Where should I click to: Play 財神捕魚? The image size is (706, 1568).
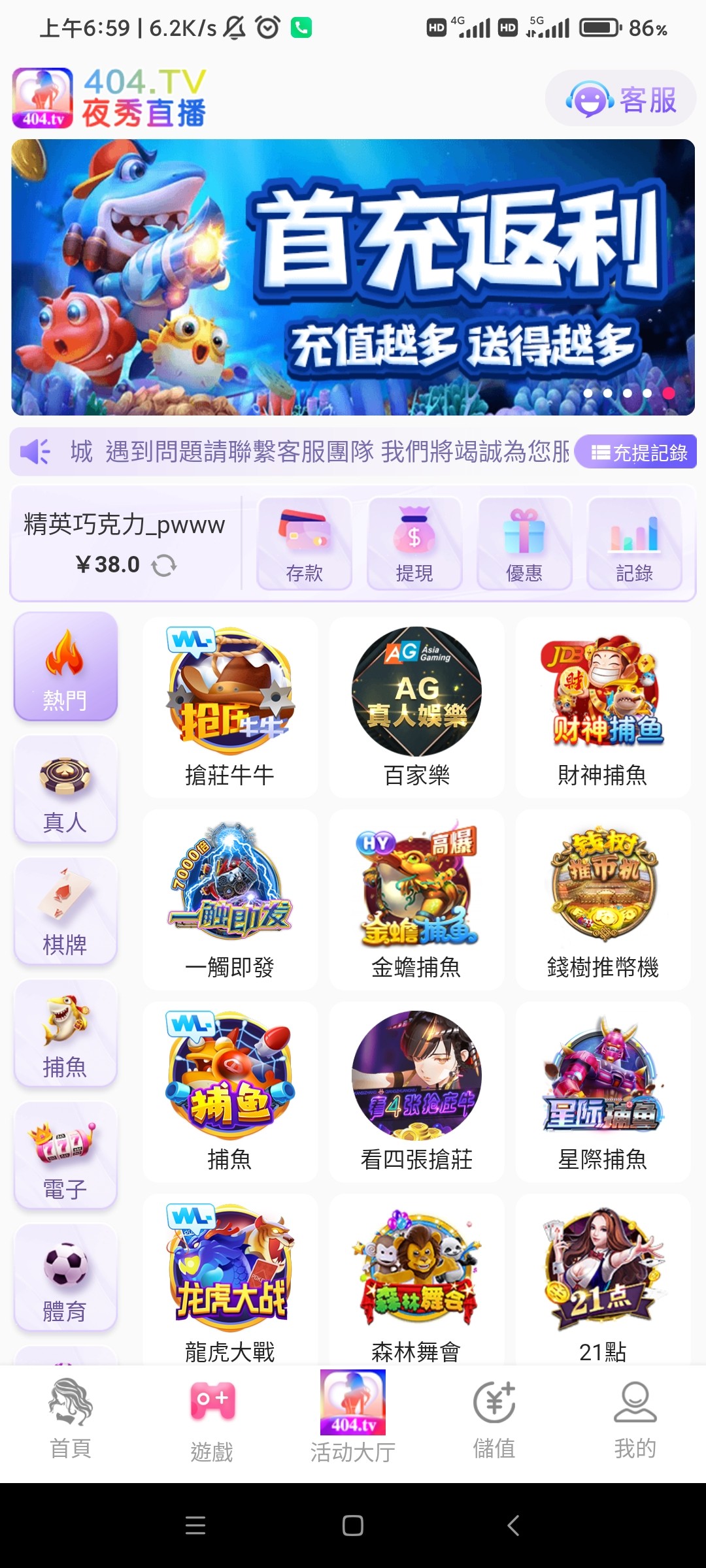click(603, 707)
